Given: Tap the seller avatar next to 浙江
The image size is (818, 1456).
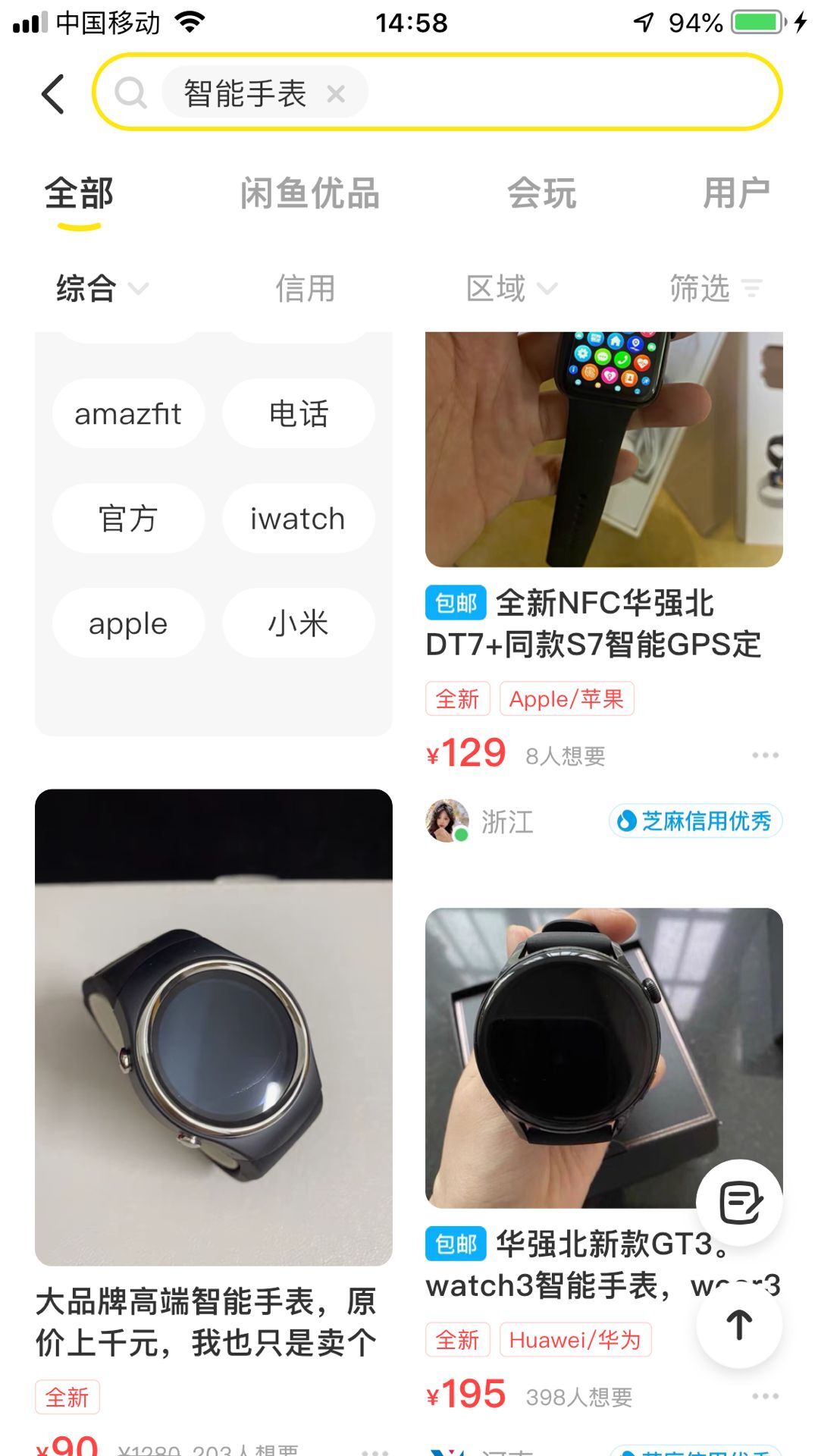Looking at the screenshot, I should (447, 821).
